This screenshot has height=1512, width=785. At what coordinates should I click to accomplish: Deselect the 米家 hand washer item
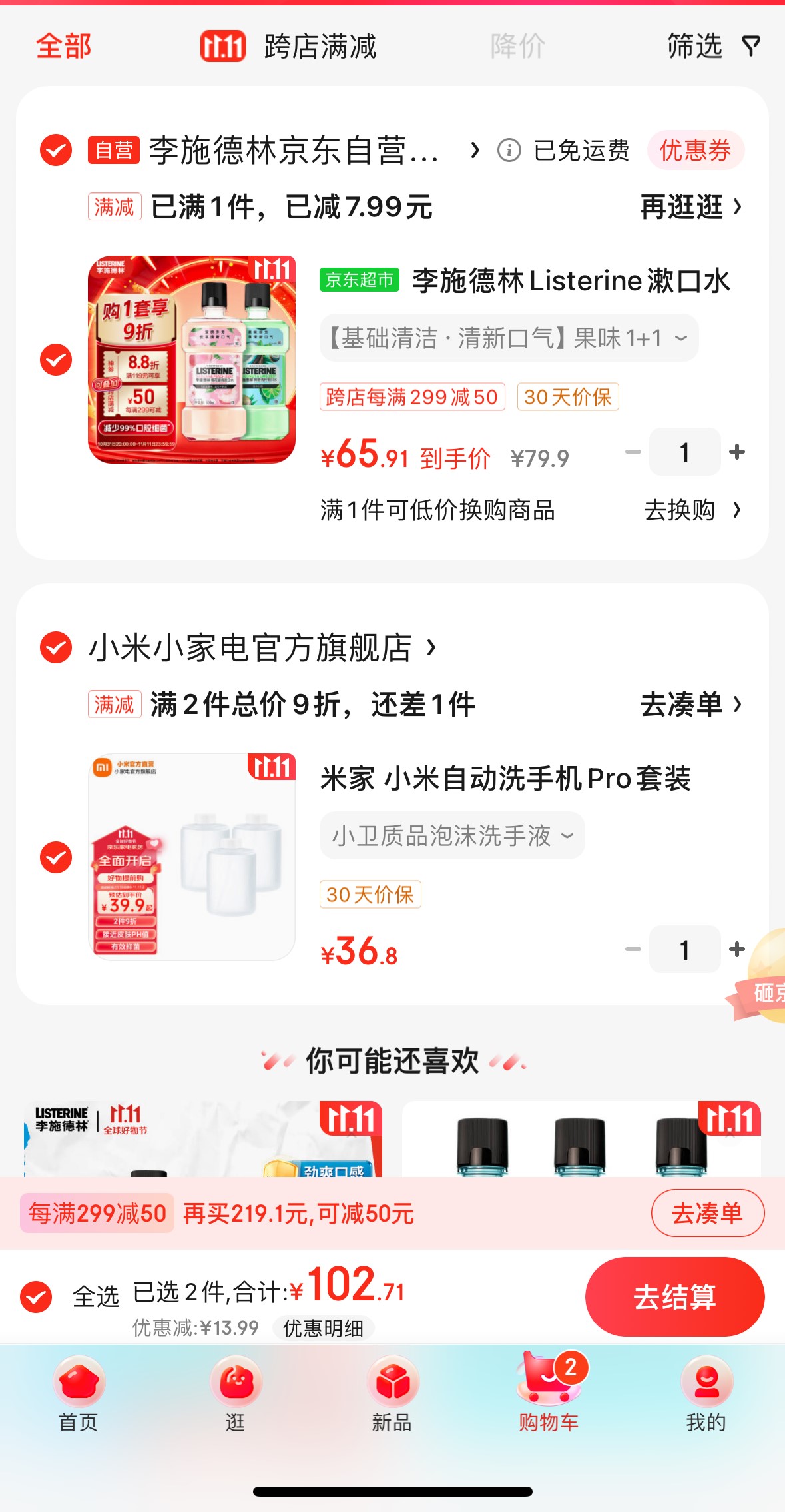pyautogui.click(x=56, y=857)
